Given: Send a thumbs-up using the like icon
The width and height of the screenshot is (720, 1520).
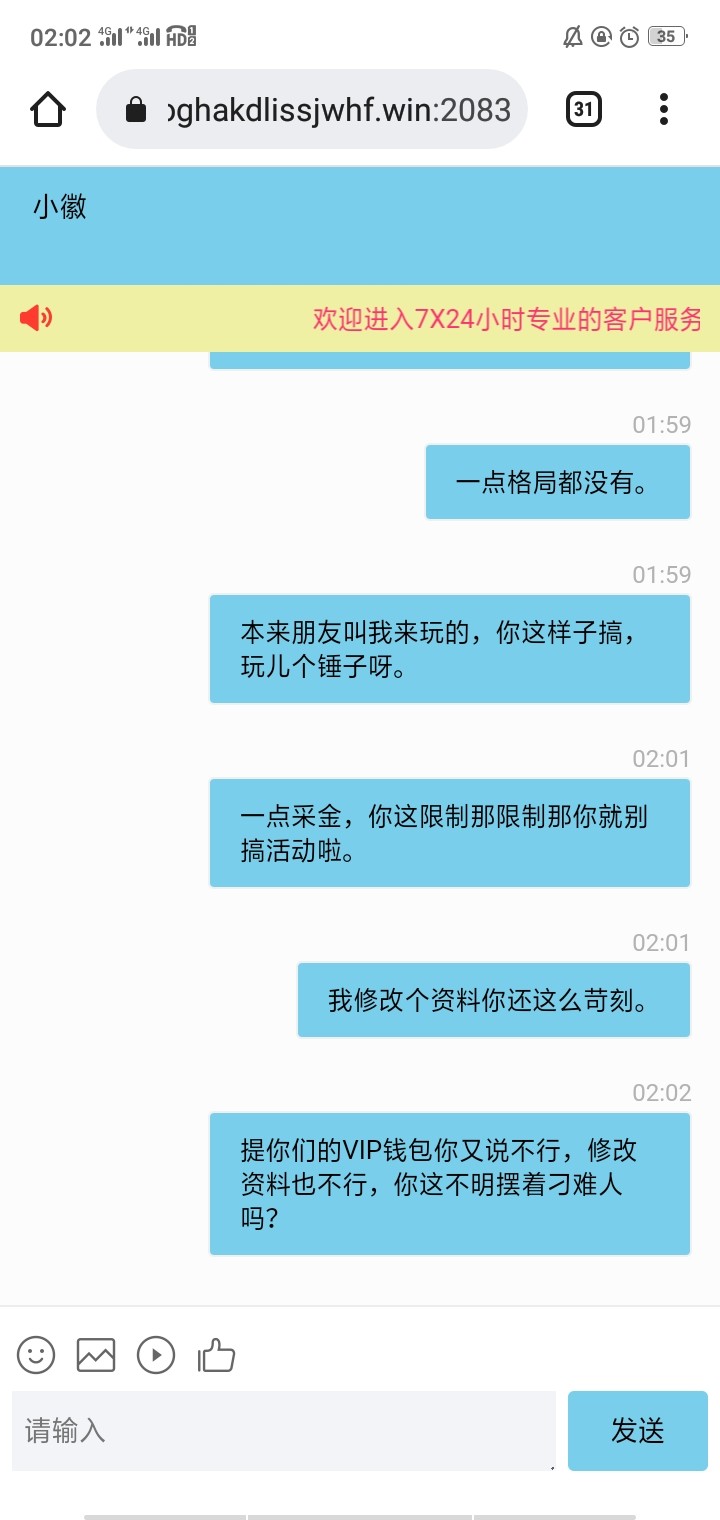Looking at the screenshot, I should click(x=217, y=1356).
